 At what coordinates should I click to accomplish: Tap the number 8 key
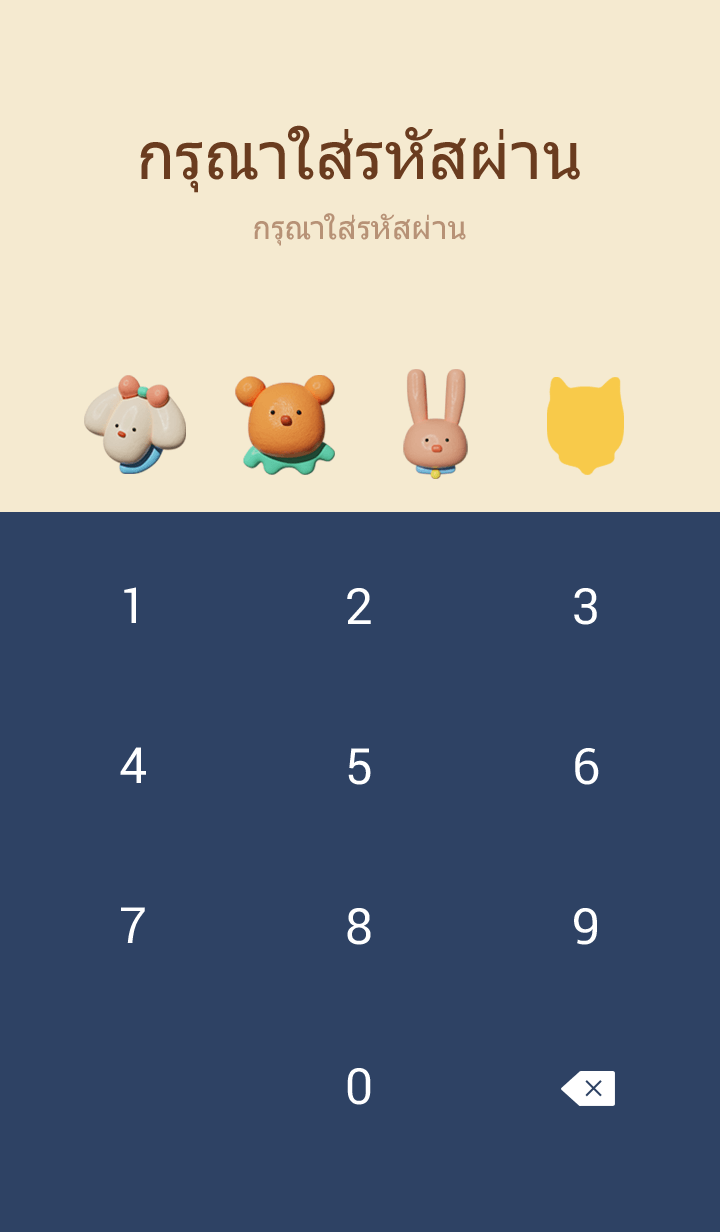[359, 927]
